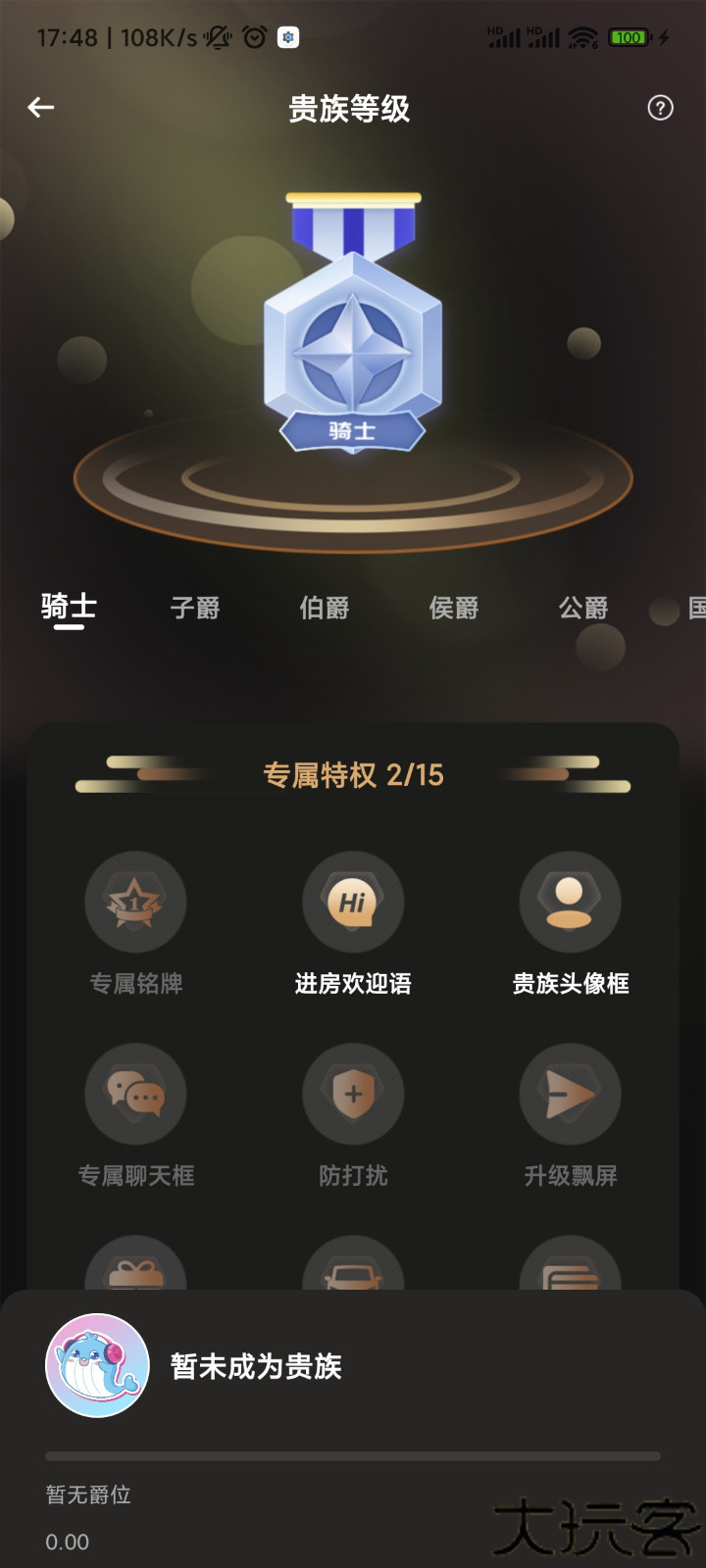Tap the nobility progress bar
706x1568 pixels.
[353, 1453]
